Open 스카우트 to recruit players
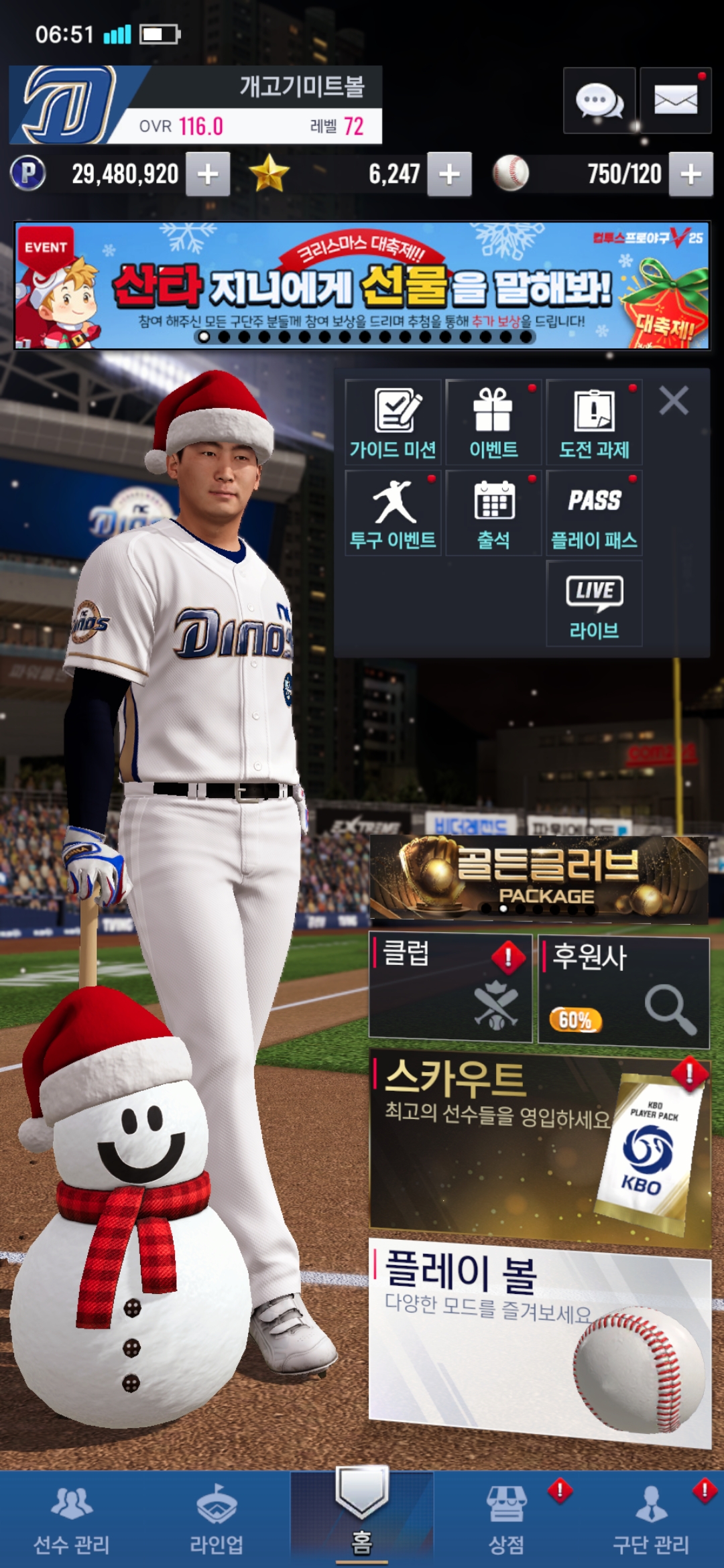This screenshot has height=1568, width=724. pos(539,1146)
